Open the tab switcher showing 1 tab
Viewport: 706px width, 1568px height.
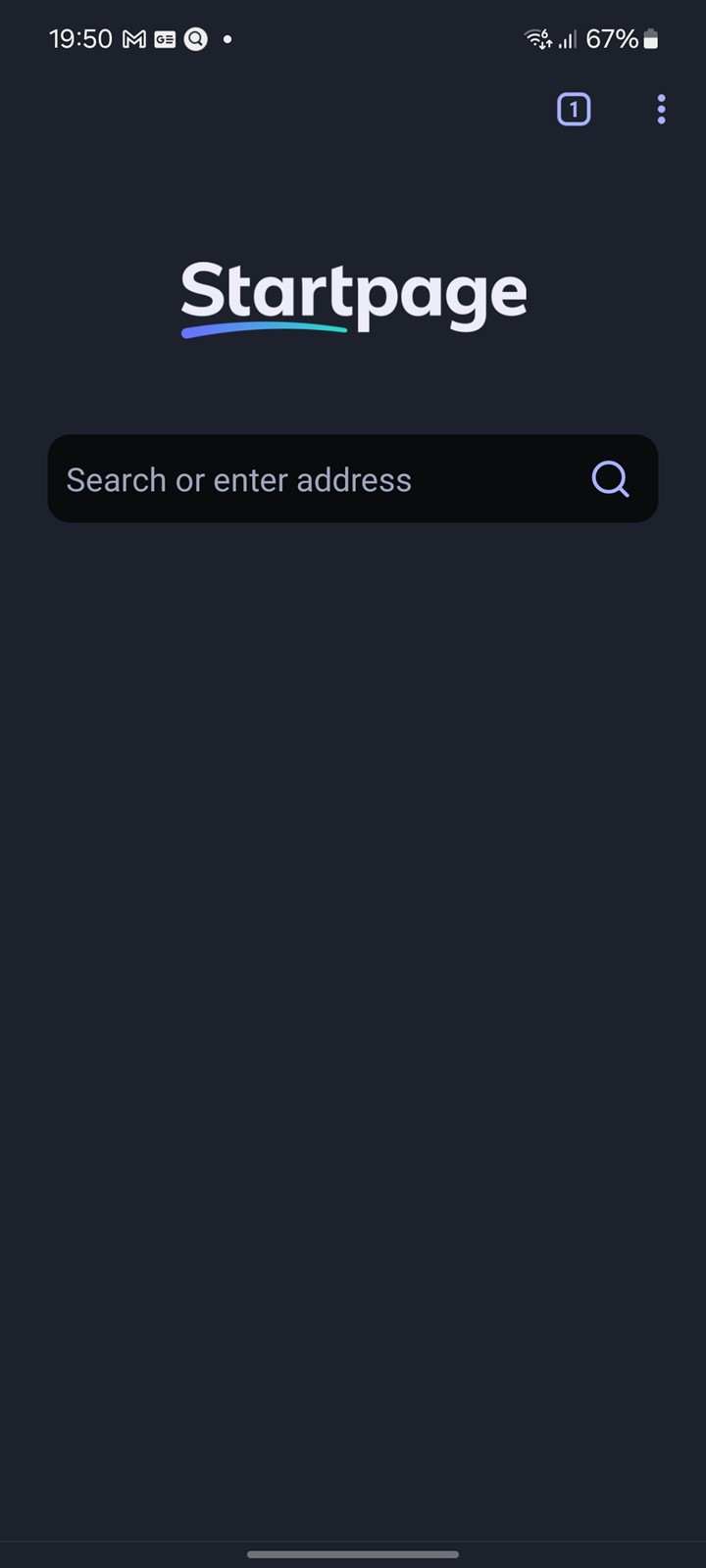point(574,109)
